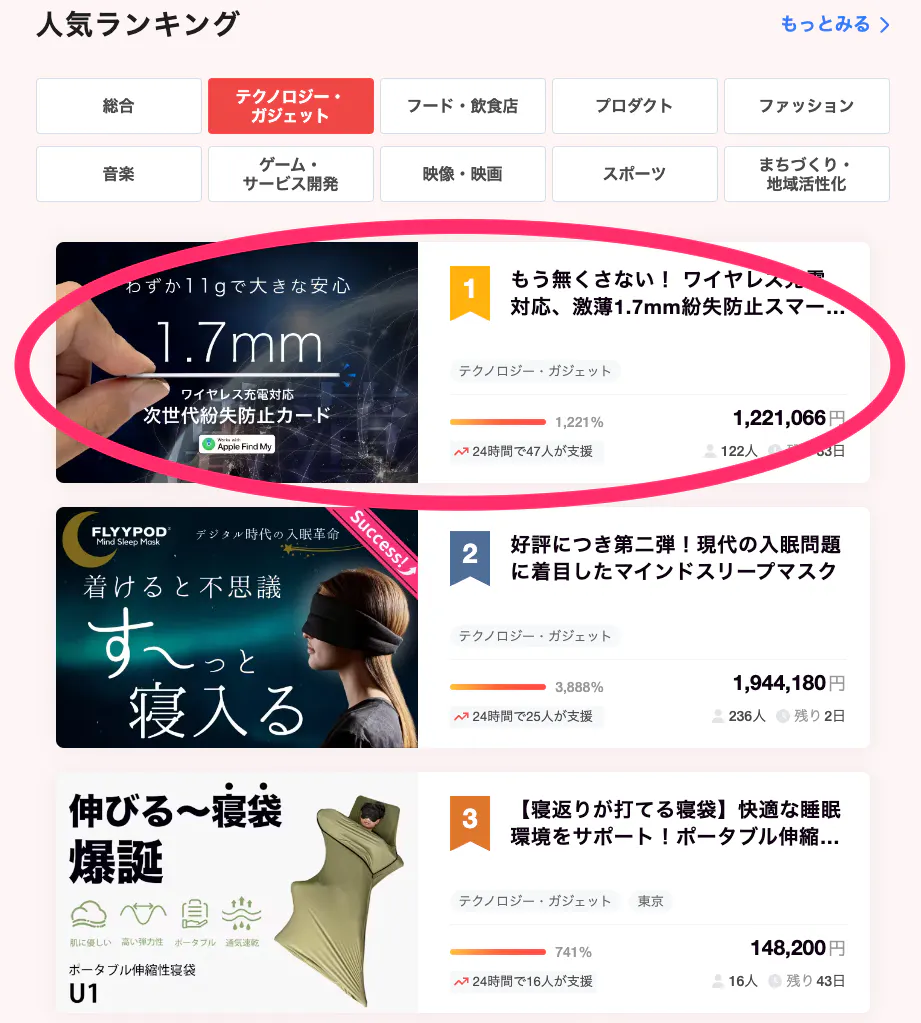Switch to the まちづくり・地域活性化 tab
The width and height of the screenshot is (921, 1023).
806,174
